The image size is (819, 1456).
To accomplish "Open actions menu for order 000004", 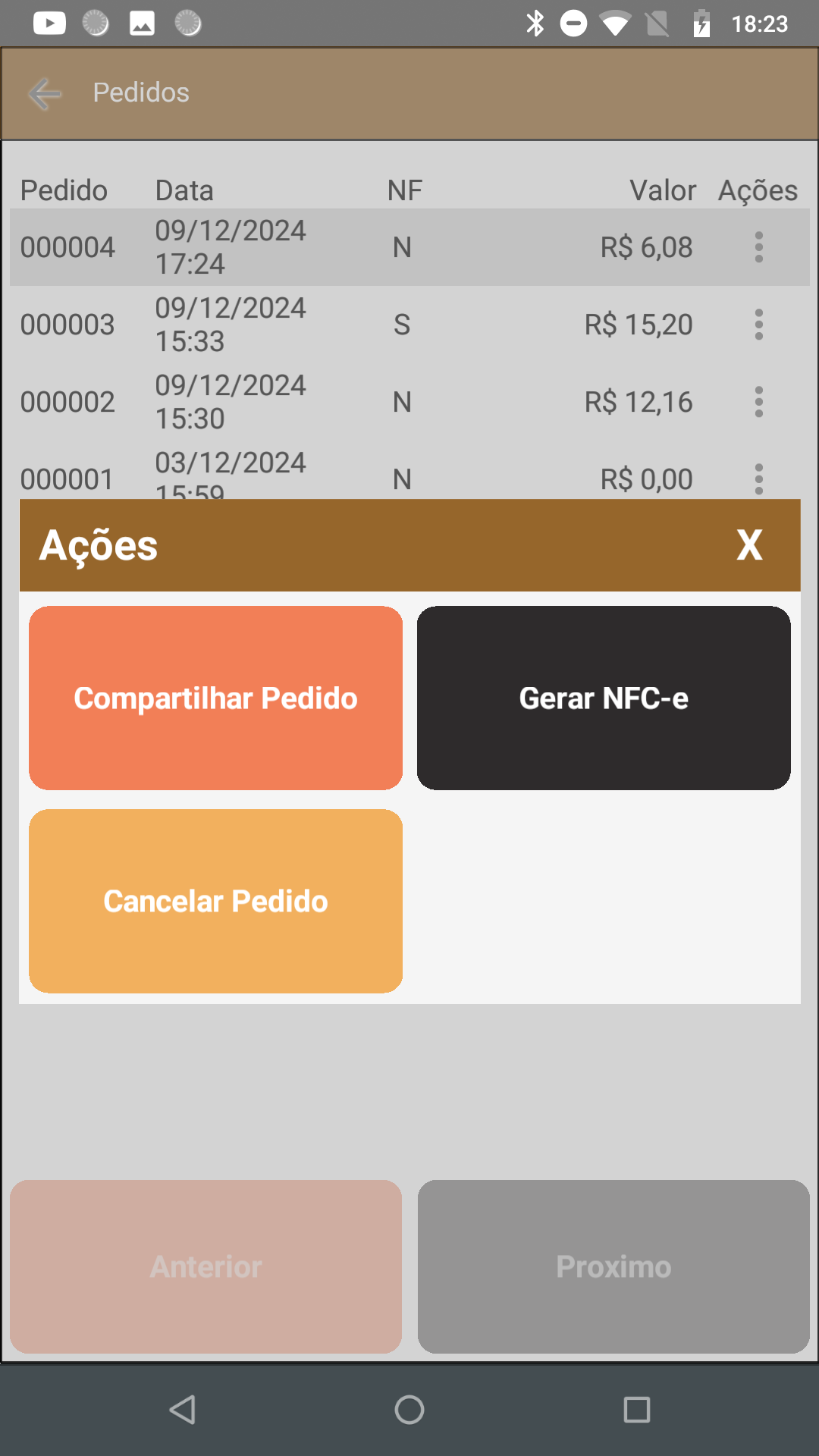I will coord(758,247).
